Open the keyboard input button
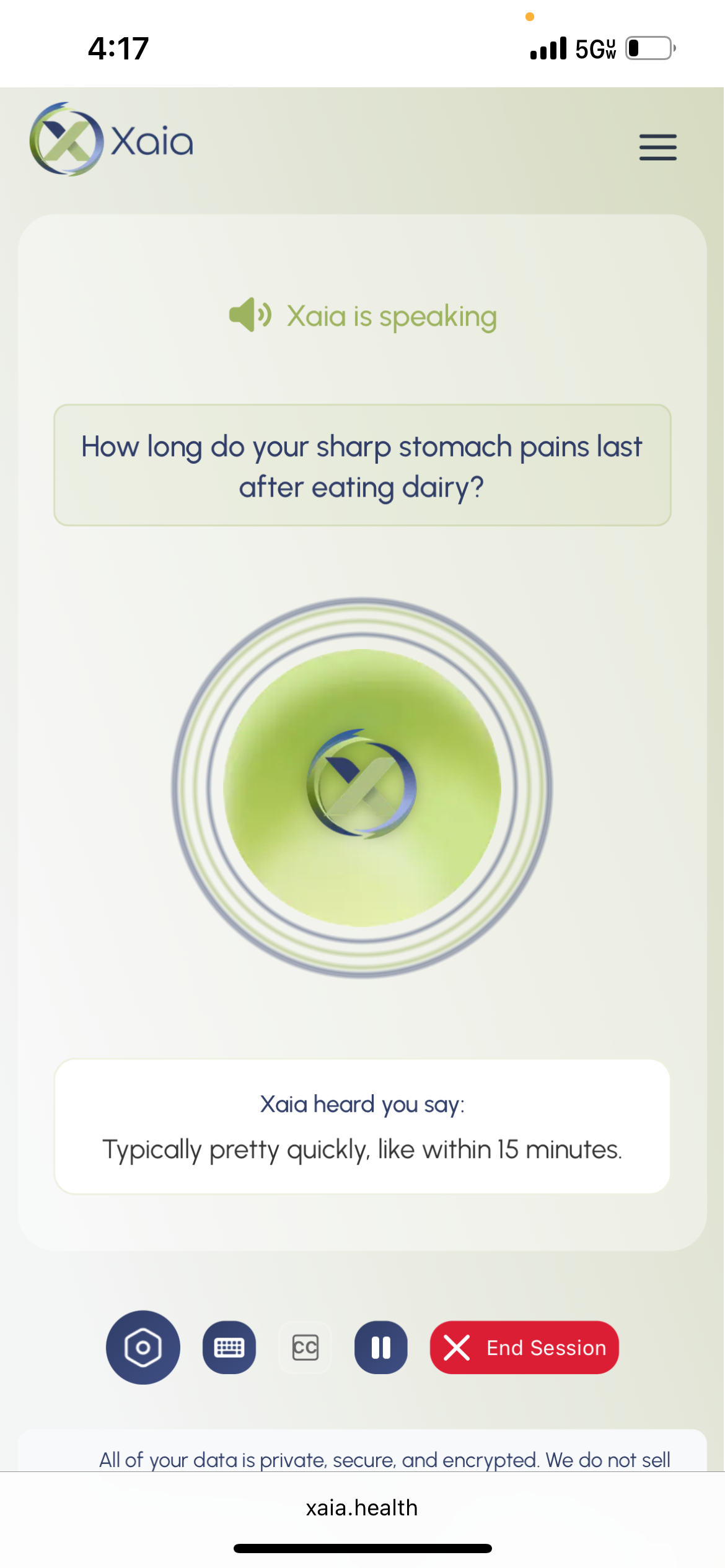The image size is (725, 1568). point(229,1347)
